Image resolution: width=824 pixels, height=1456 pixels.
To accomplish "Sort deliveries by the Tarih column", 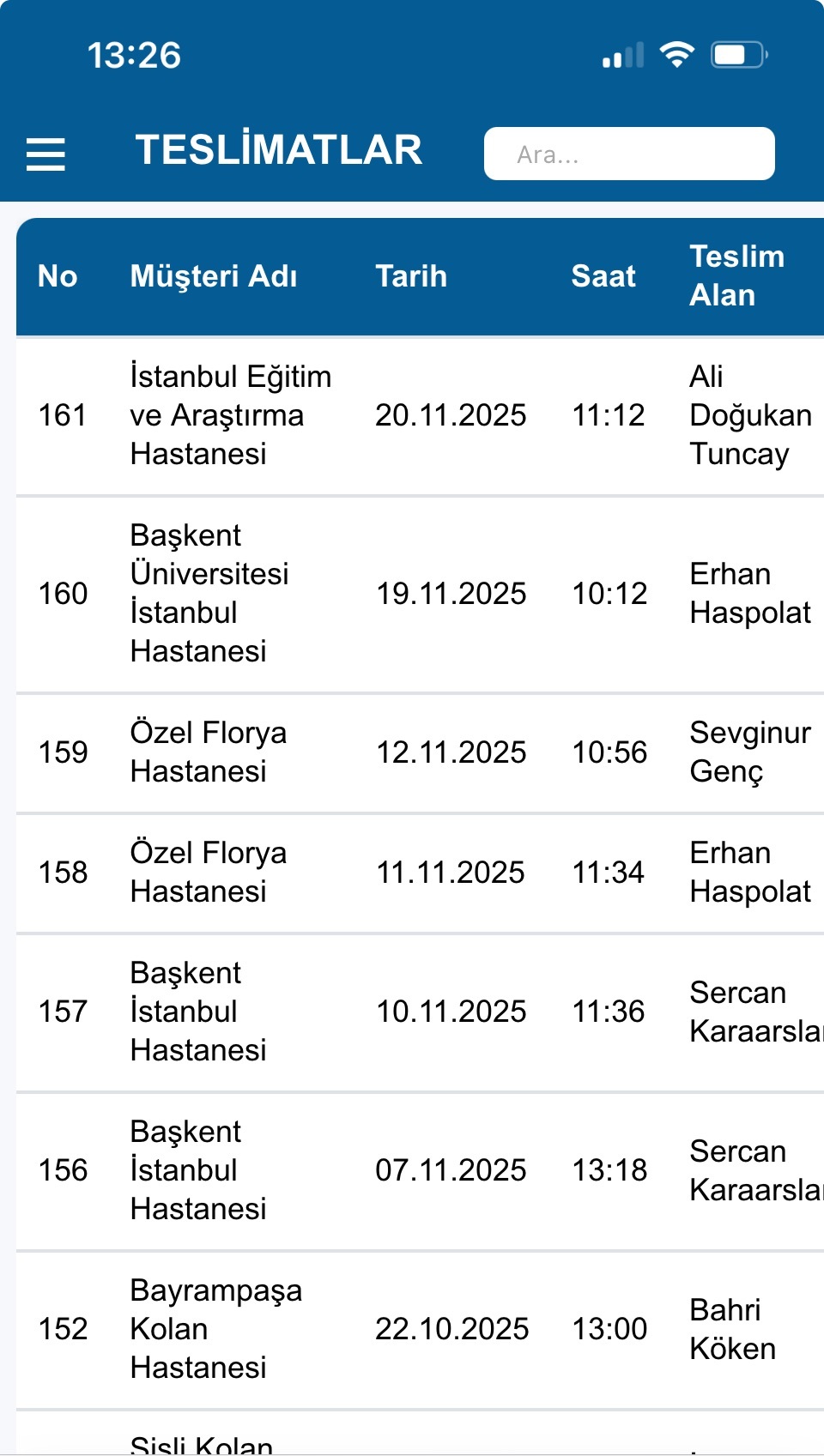I will [411, 276].
